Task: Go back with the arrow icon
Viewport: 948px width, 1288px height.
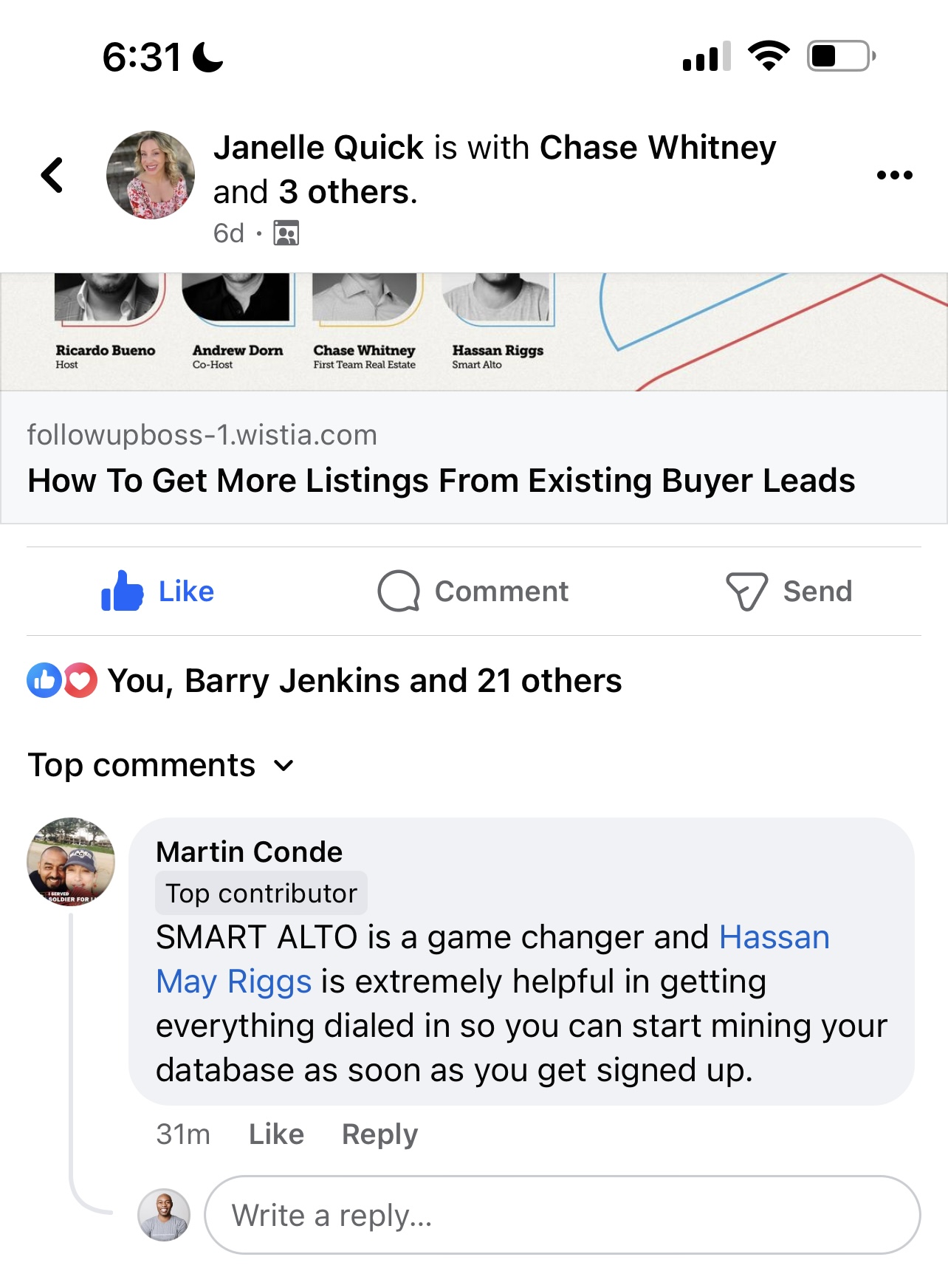Action: [52, 175]
